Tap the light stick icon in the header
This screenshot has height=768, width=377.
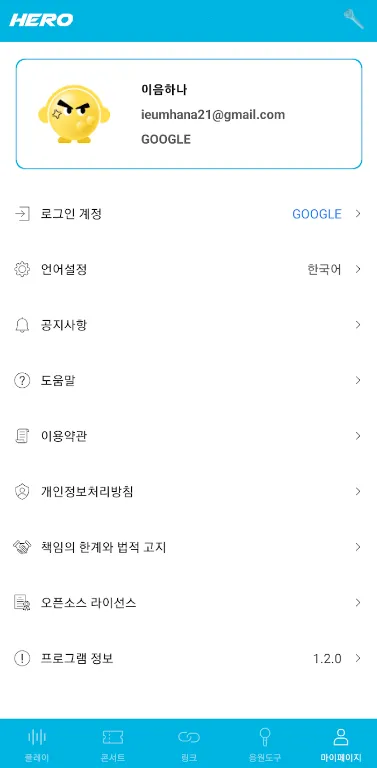pos(353,20)
